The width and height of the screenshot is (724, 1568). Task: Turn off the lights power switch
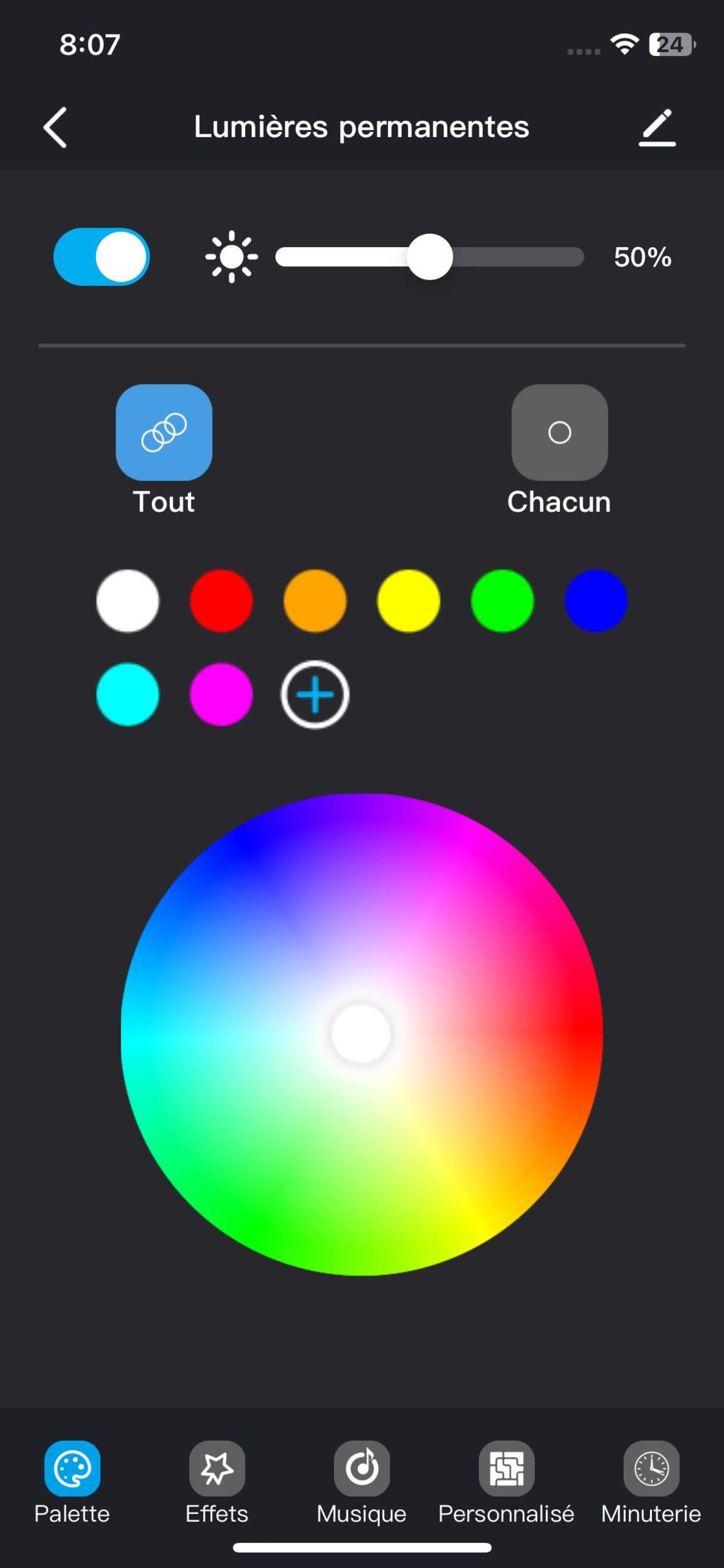click(x=102, y=257)
